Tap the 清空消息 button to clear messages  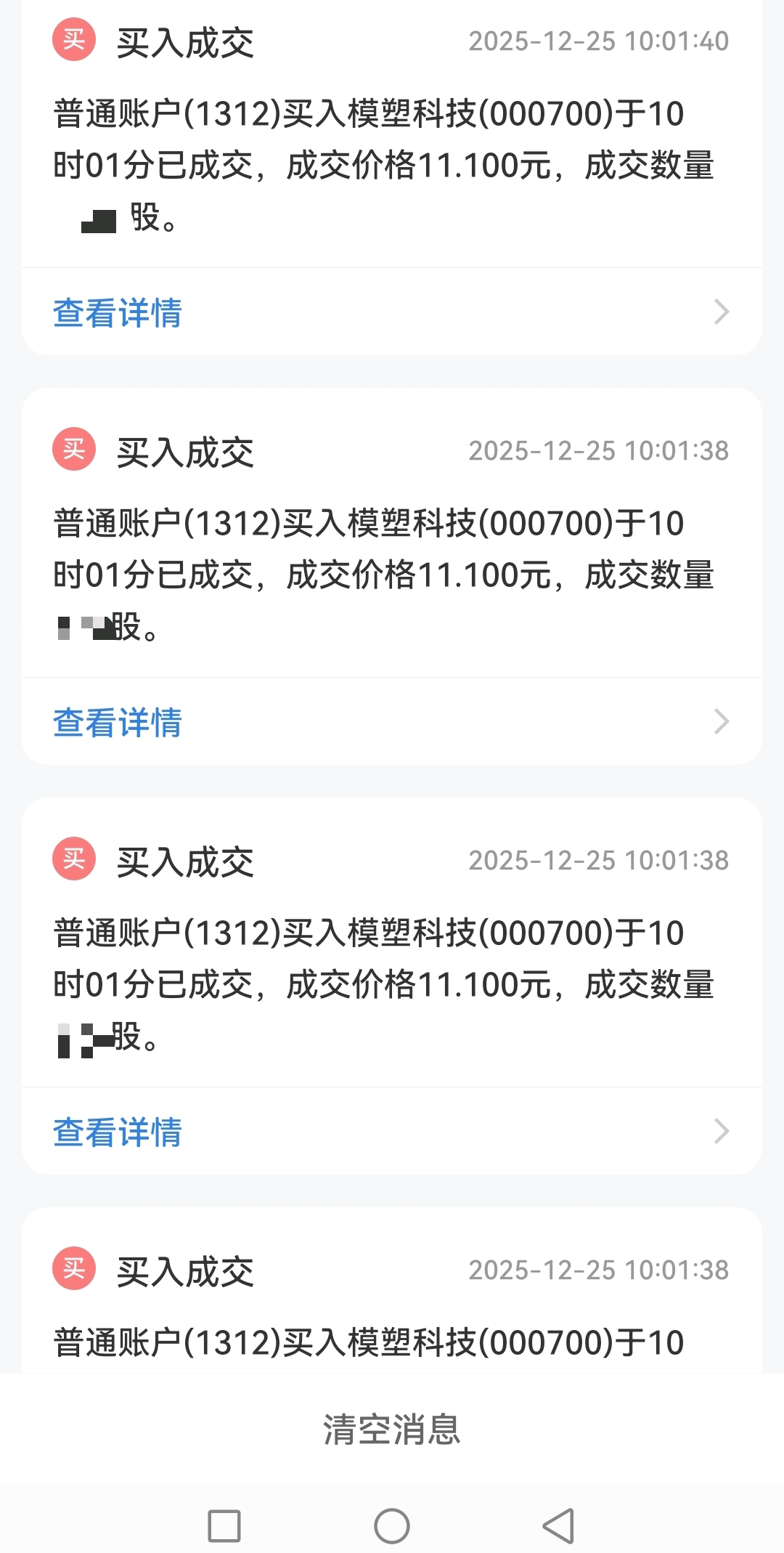tap(391, 1427)
